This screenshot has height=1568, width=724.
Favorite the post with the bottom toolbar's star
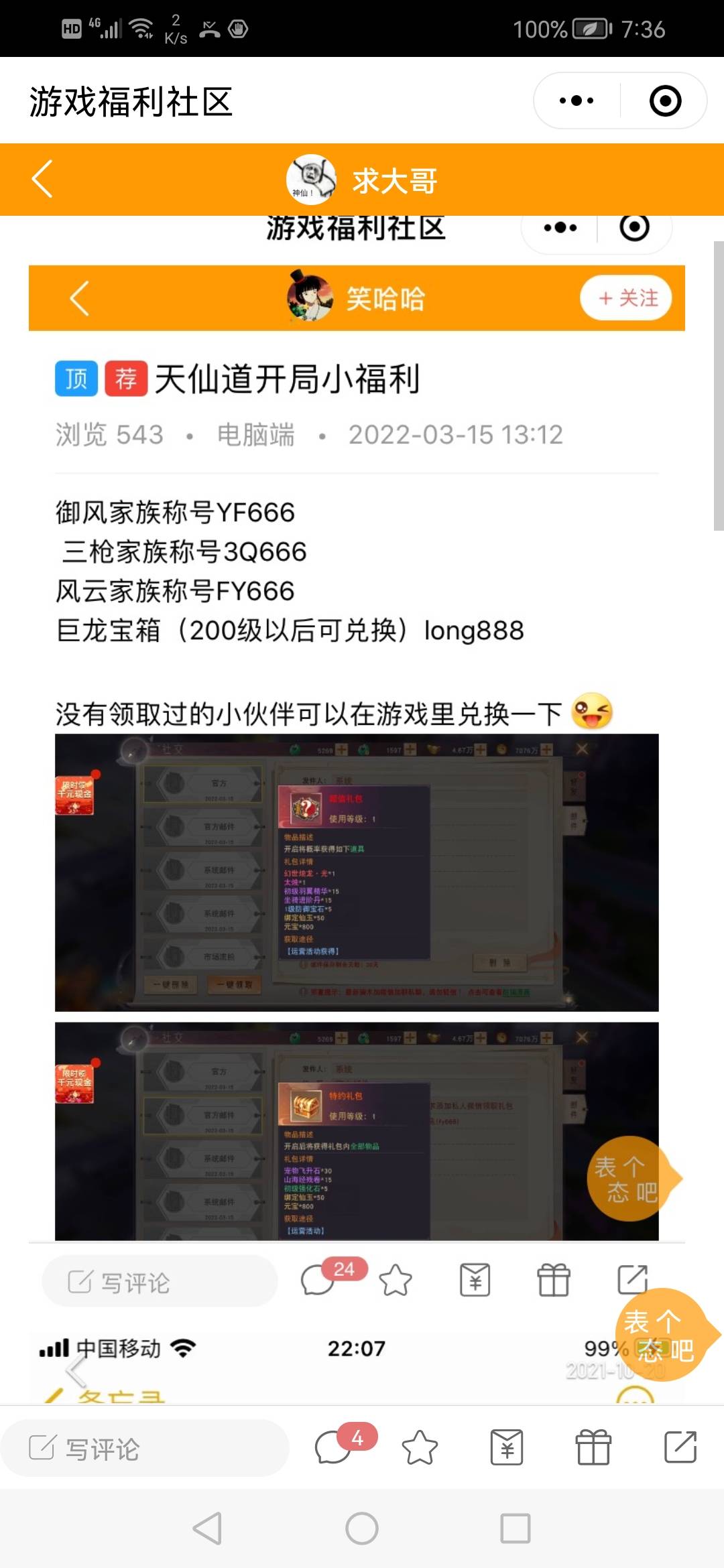tap(420, 1447)
